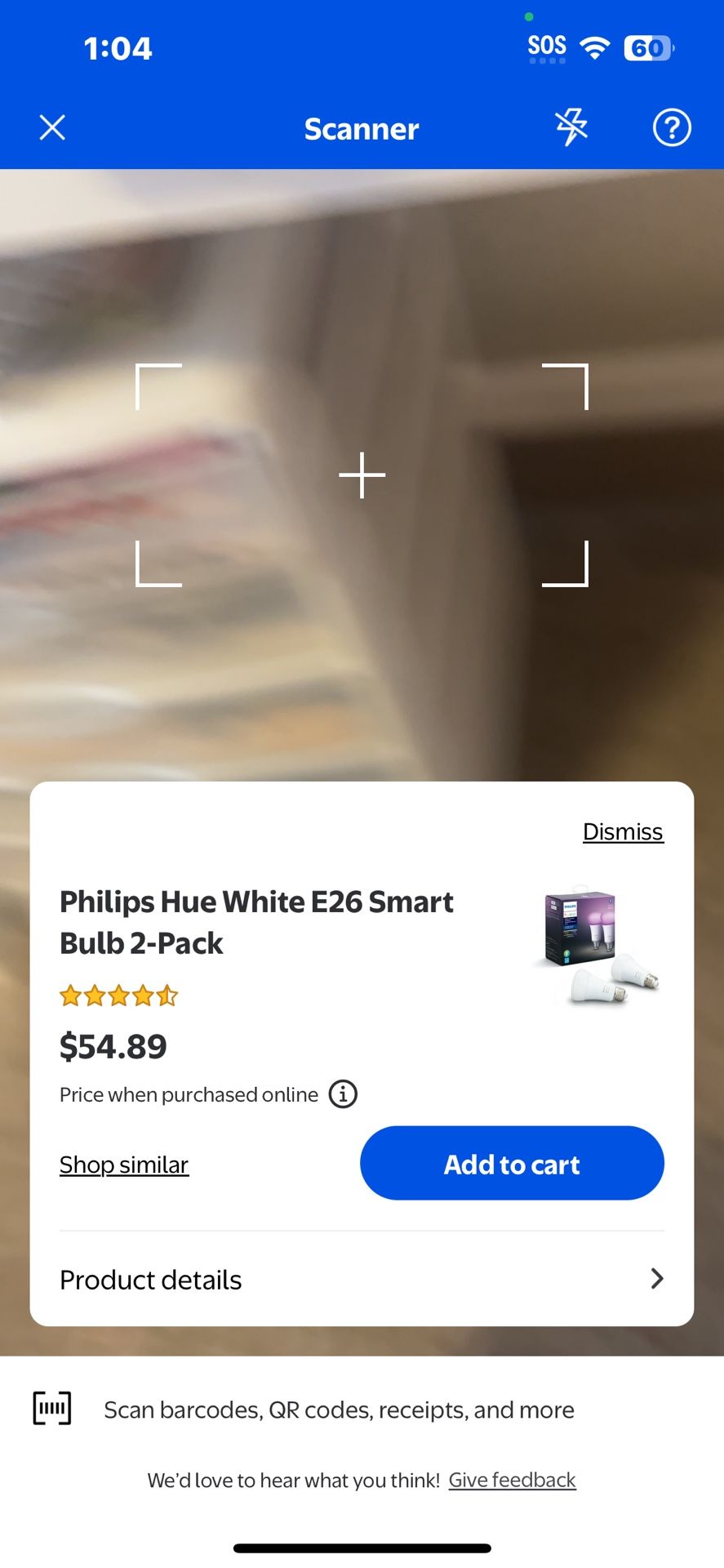Open scanner help question mark
Image resolution: width=724 pixels, height=1568 pixels.
(672, 128)
